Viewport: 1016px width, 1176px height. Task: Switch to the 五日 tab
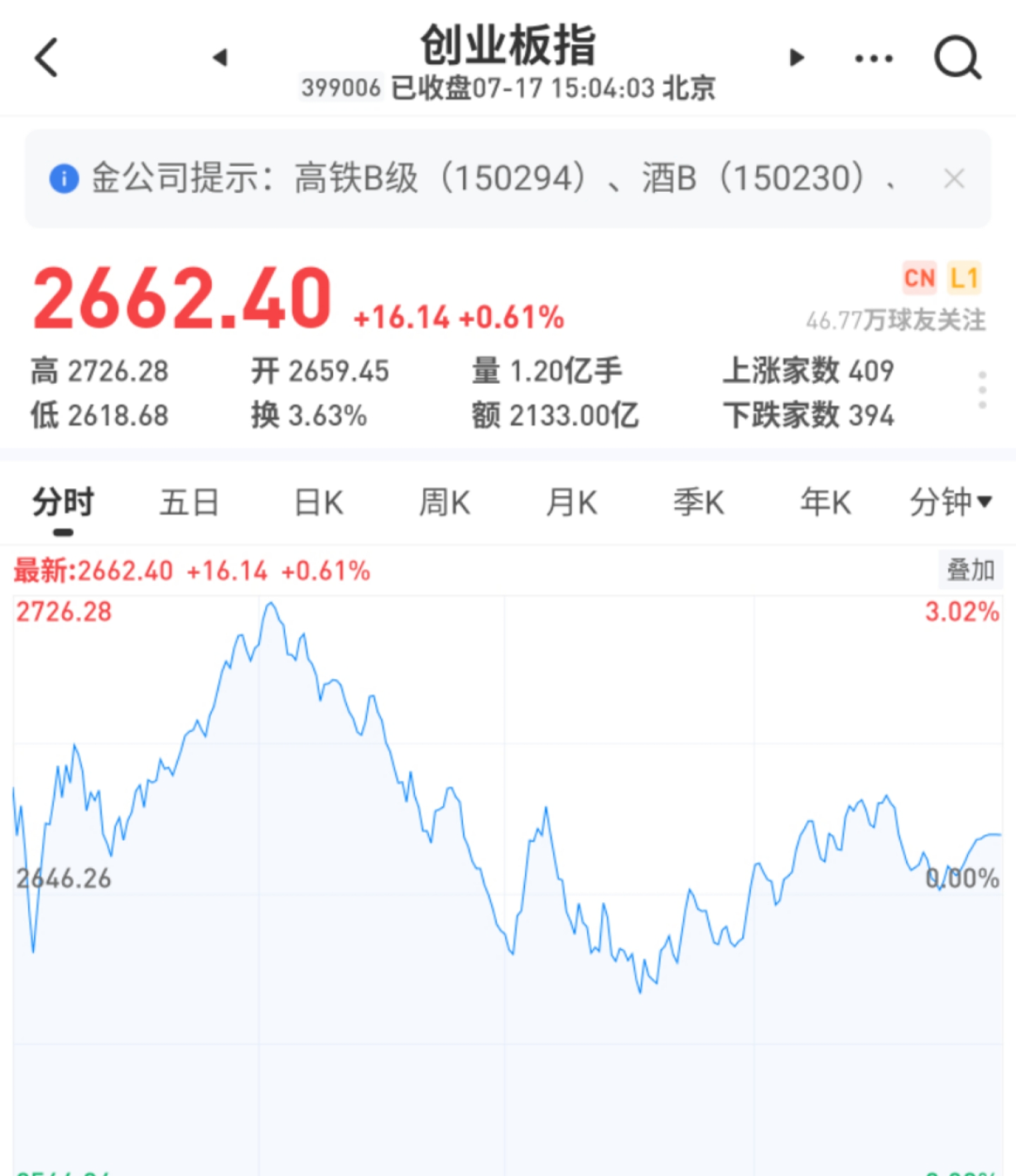click(x=189, y=502)
